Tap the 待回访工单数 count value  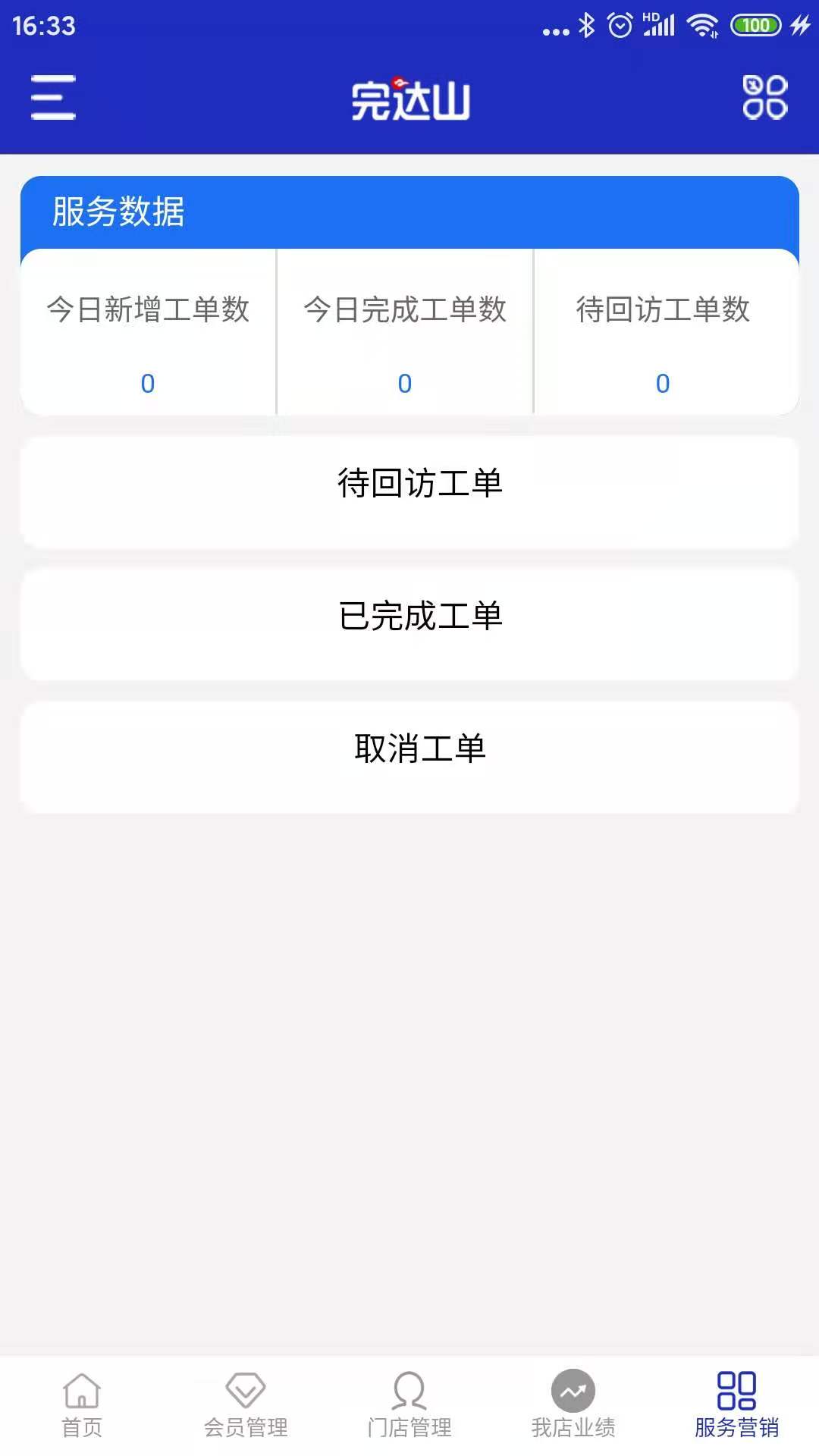(662, 383)
